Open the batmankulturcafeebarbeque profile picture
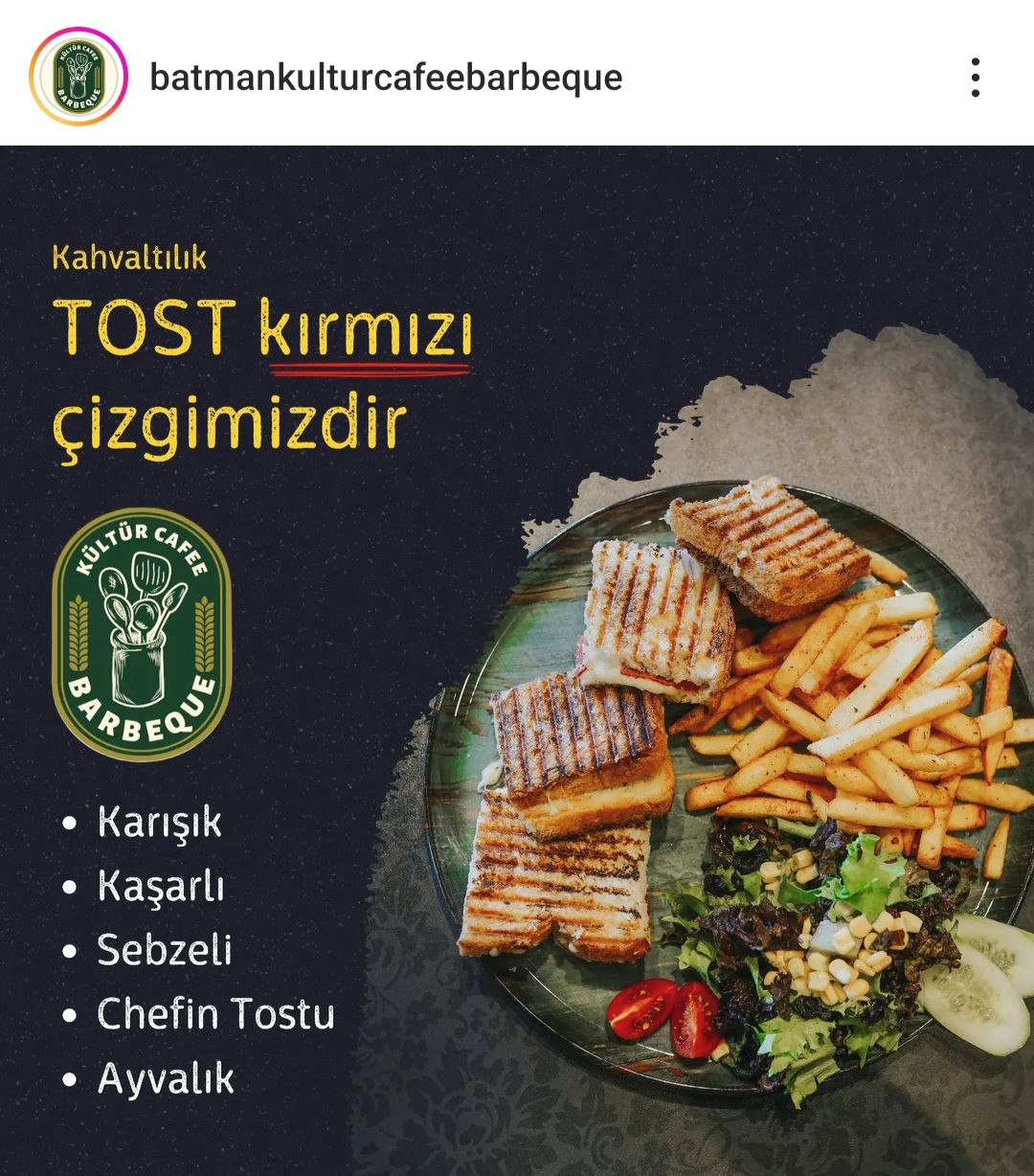This screenshot has width=1034, height=1176. [79, 78]
